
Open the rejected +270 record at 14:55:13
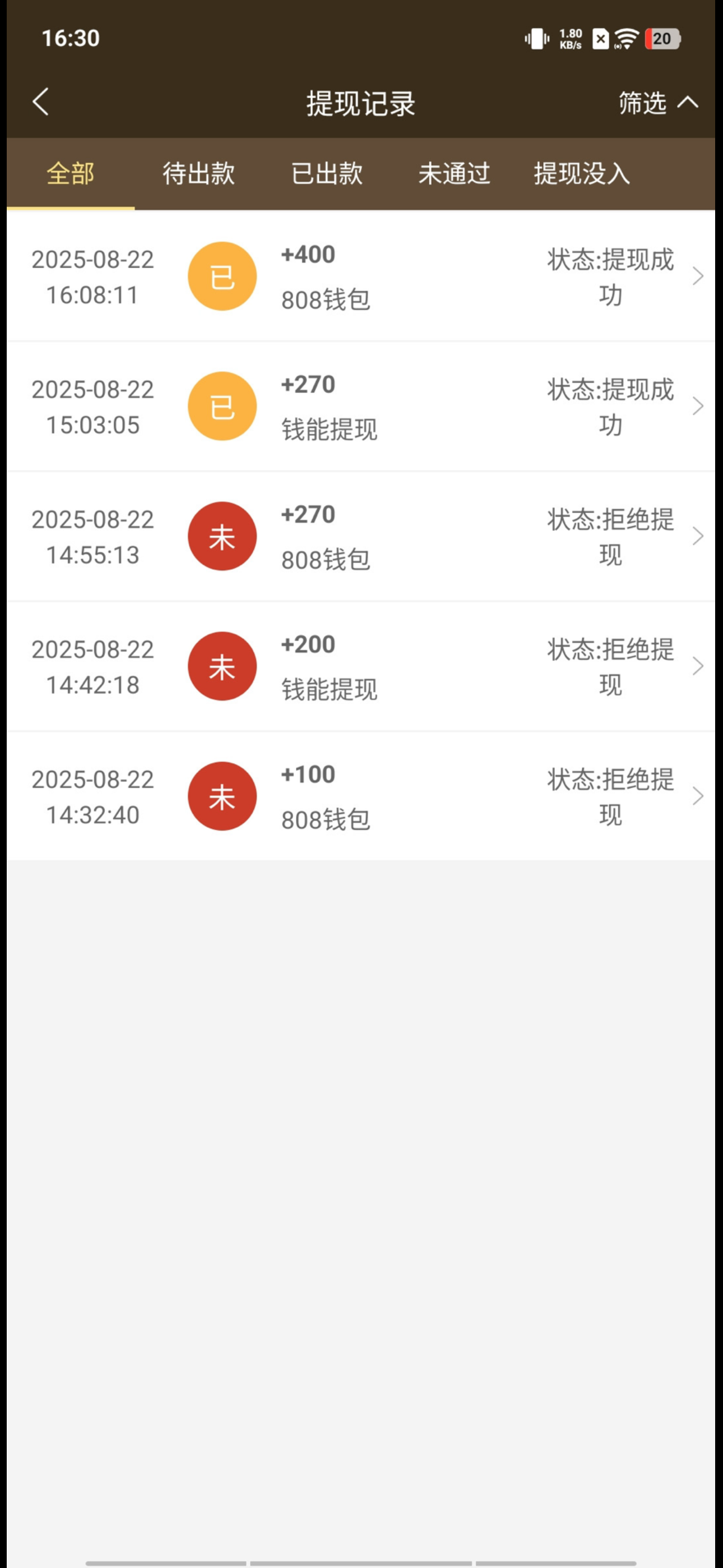[x=361, y=536]
